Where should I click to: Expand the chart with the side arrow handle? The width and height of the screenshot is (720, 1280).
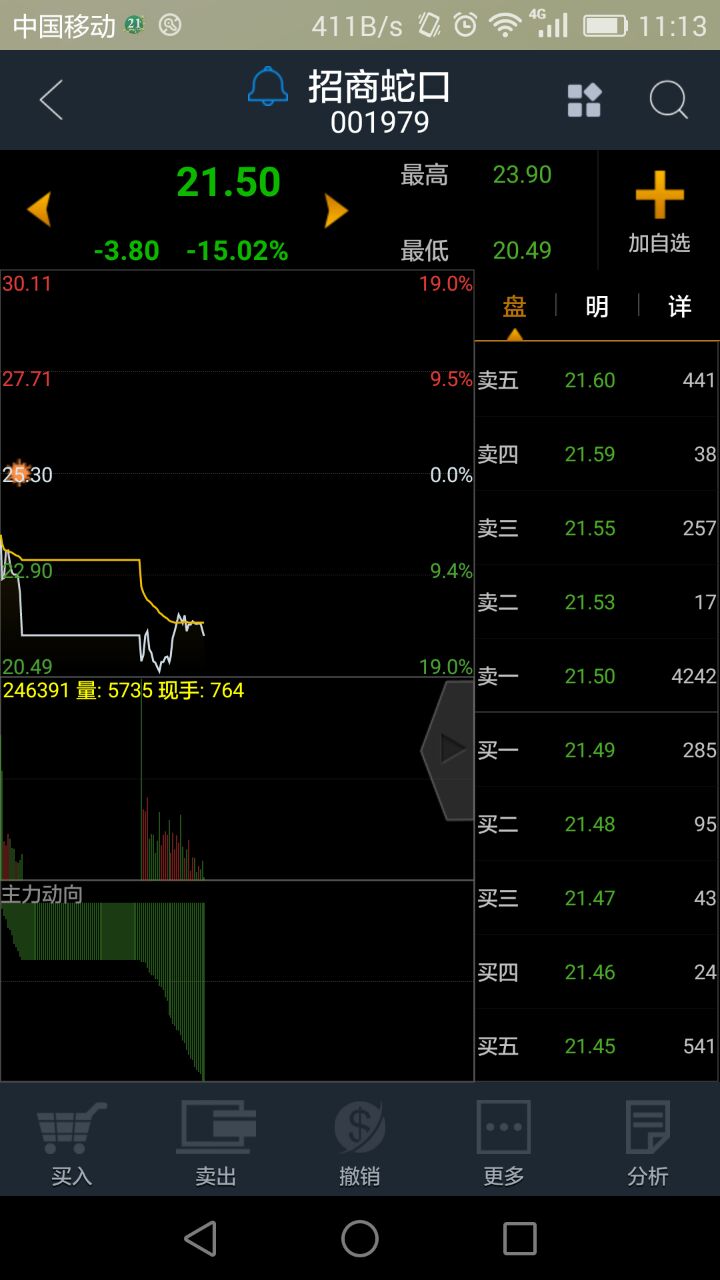pos(449,749)
